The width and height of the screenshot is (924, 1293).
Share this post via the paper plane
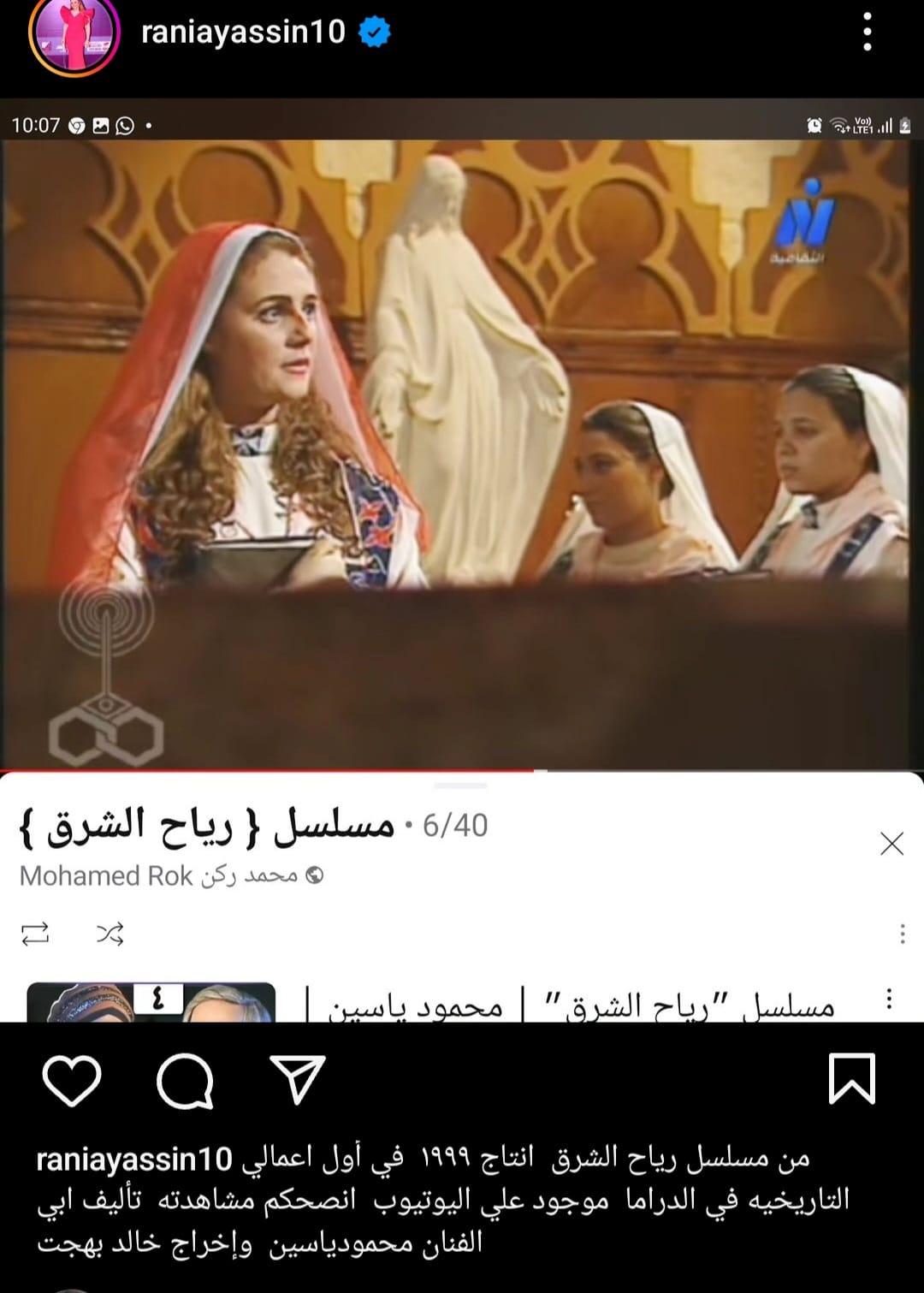click(x=298, y=1078)
